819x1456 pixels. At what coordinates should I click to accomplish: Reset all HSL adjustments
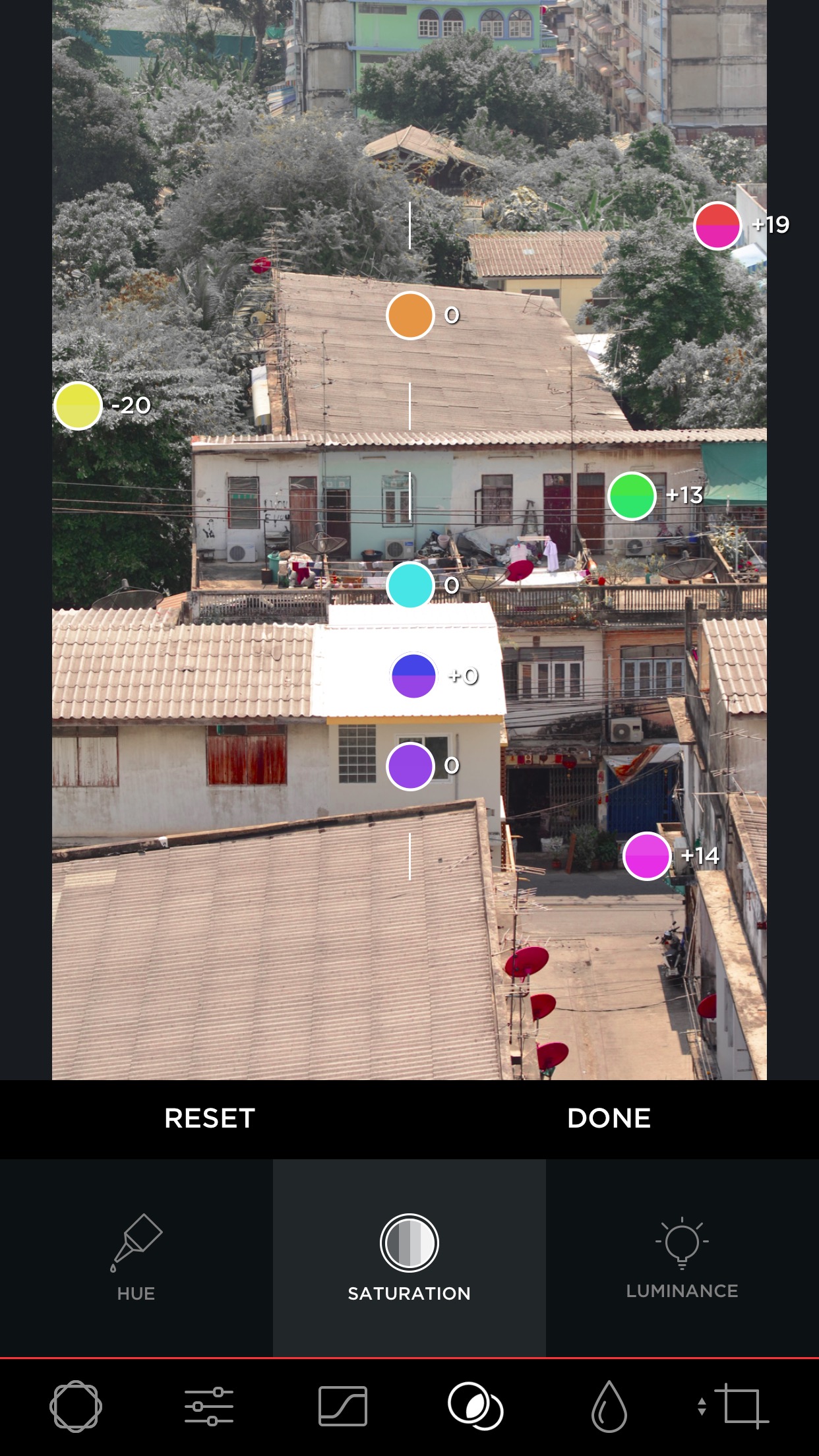(209, 1118)
